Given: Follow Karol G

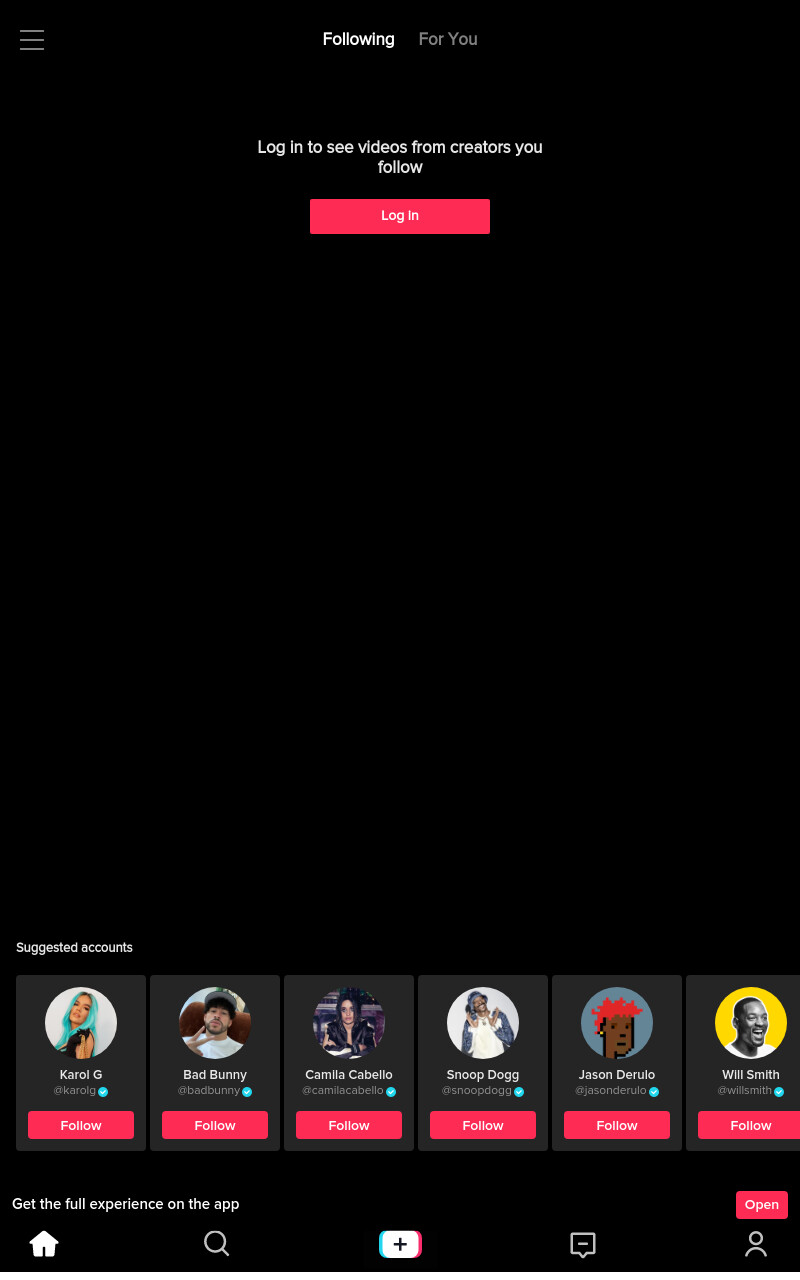Looking at the screenshot, I should pos(81,1125).
